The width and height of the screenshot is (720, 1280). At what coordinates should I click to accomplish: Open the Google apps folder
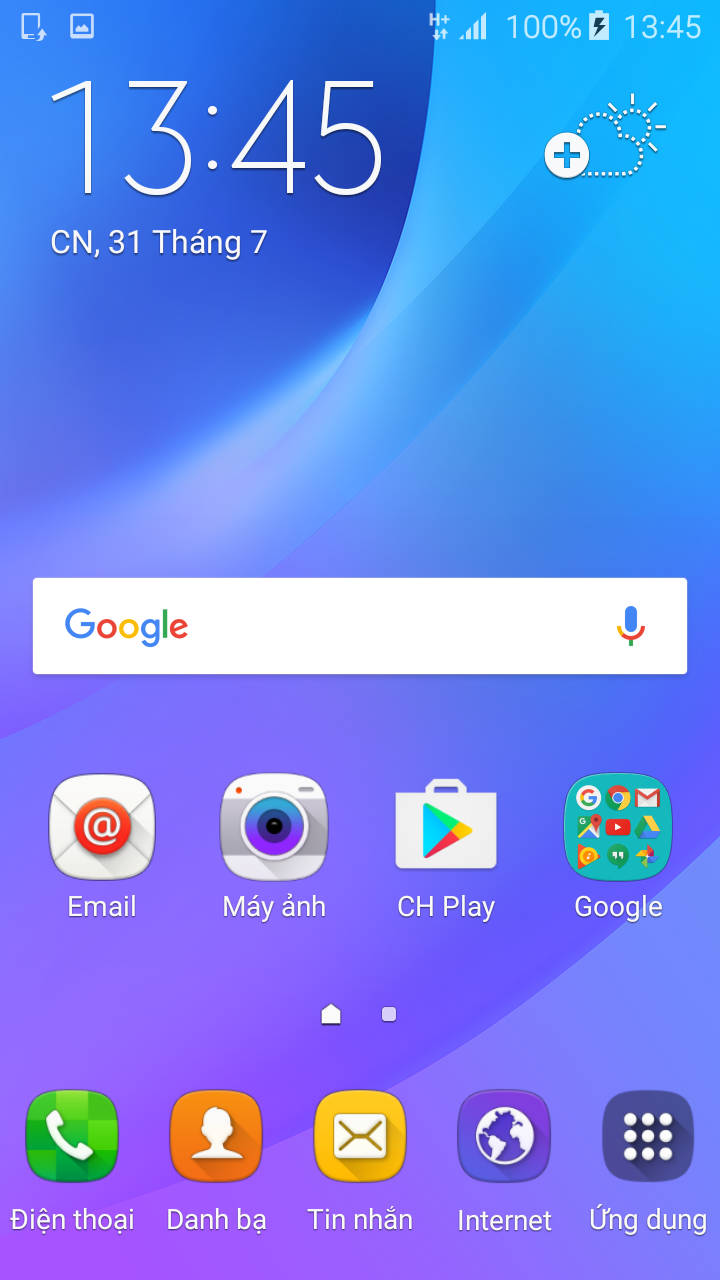click(x=618, y=828)
